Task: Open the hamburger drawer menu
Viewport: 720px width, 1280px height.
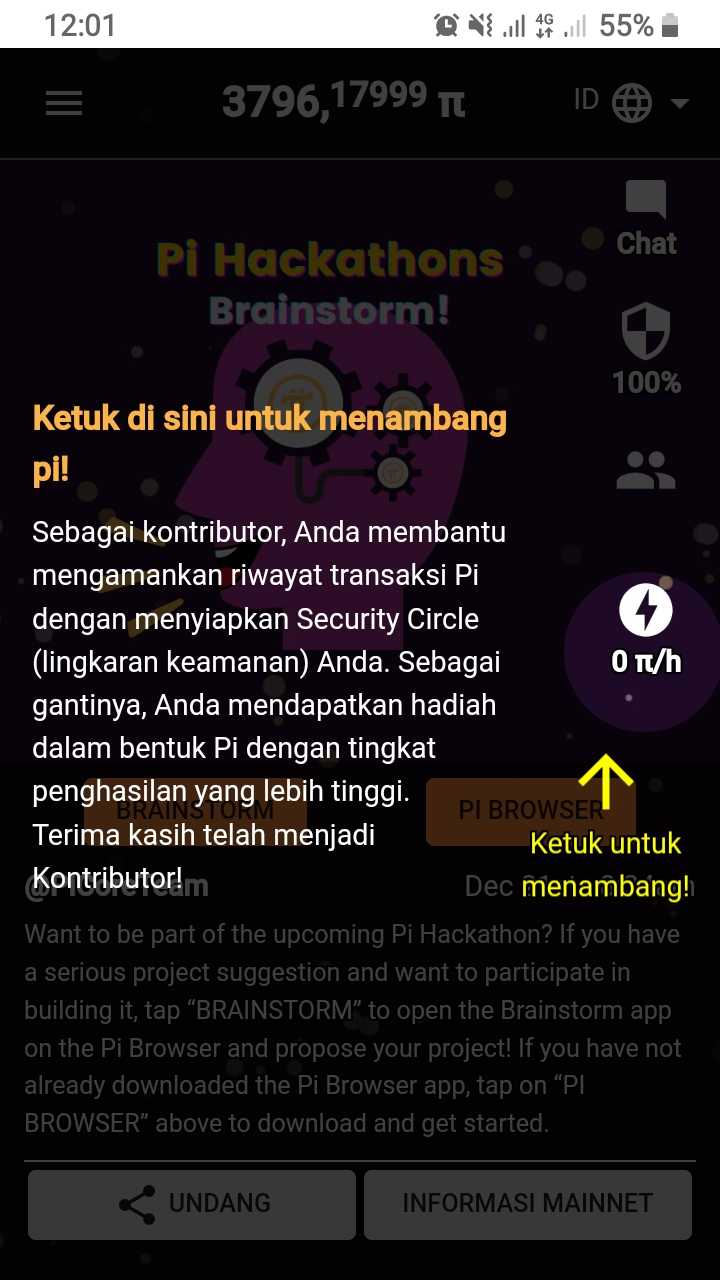Action: tap(64, 103)
